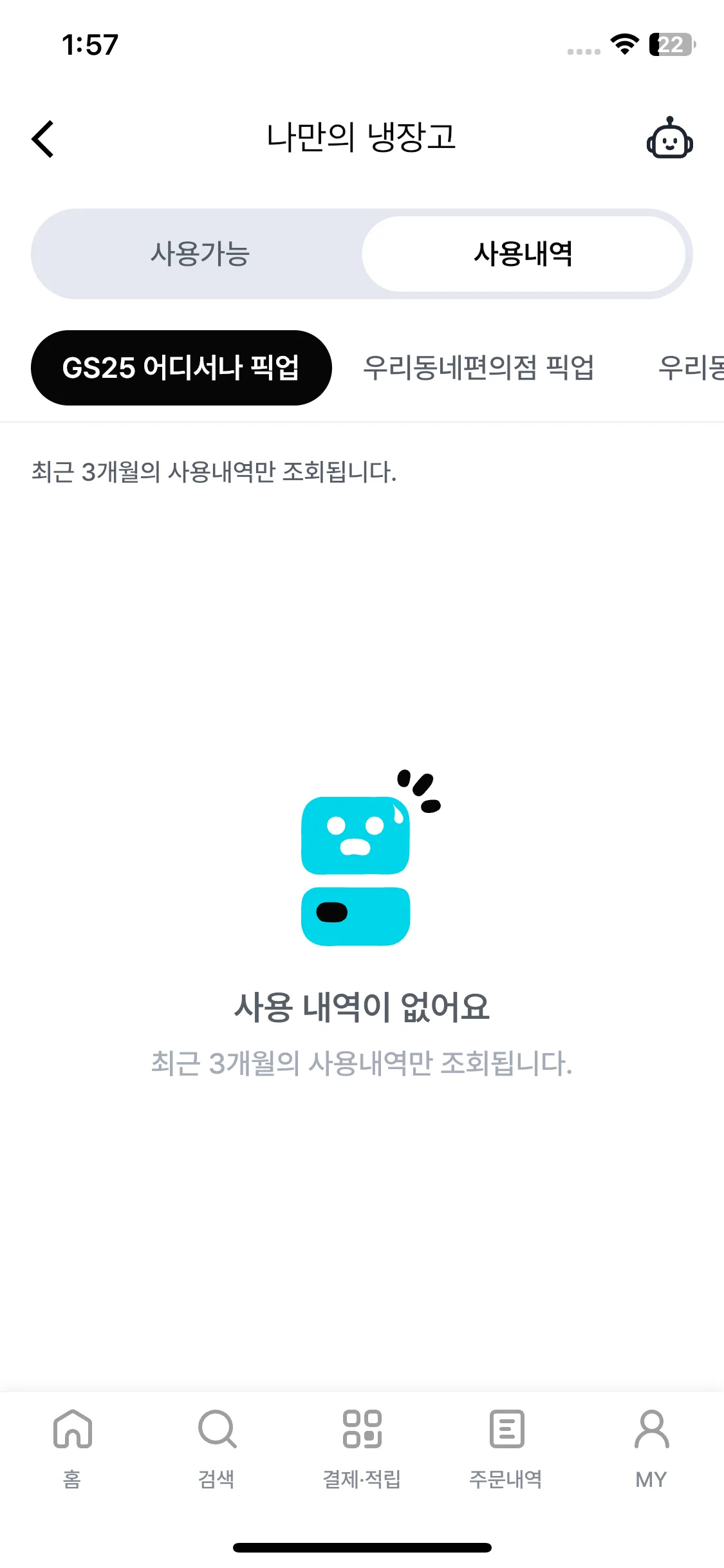Switch to the 사용가능 segment
The image size is (724, 1568).
pyautogui.click(x=201, y=253)
